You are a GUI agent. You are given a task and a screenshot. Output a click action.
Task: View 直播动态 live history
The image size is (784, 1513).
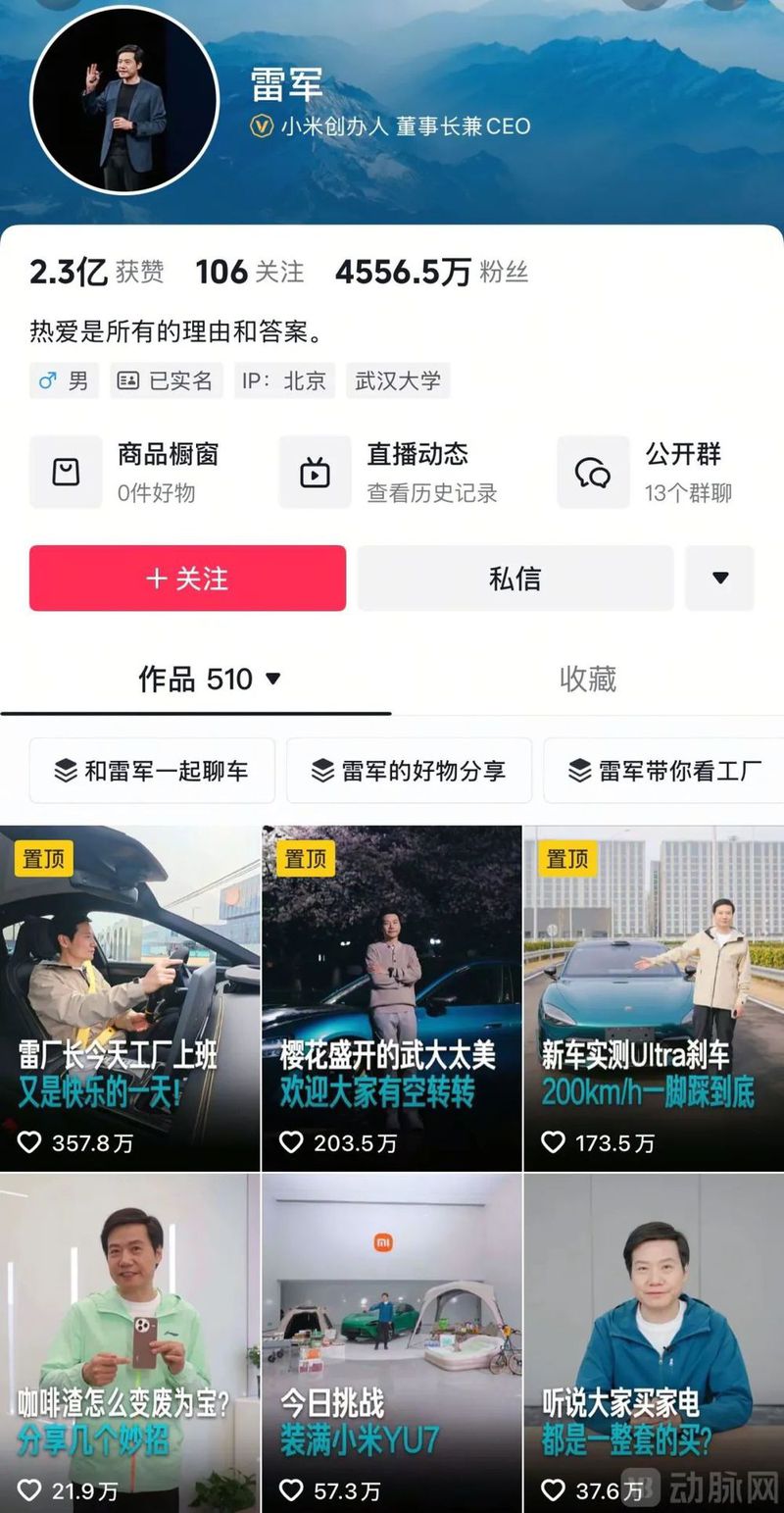point(392,473)
